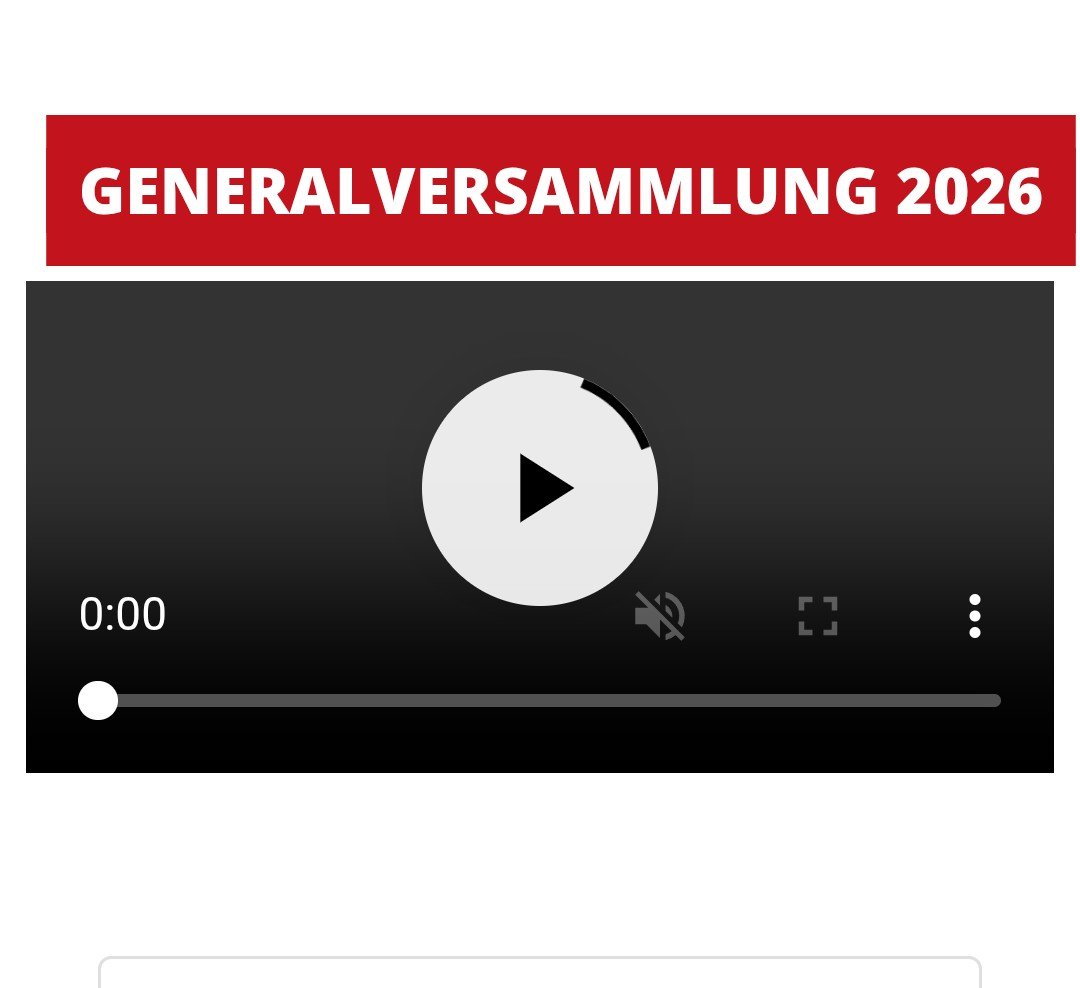Screen dimensions: 1080x988
Task: Unmute the video sound
Action: [x=660, y=615]
